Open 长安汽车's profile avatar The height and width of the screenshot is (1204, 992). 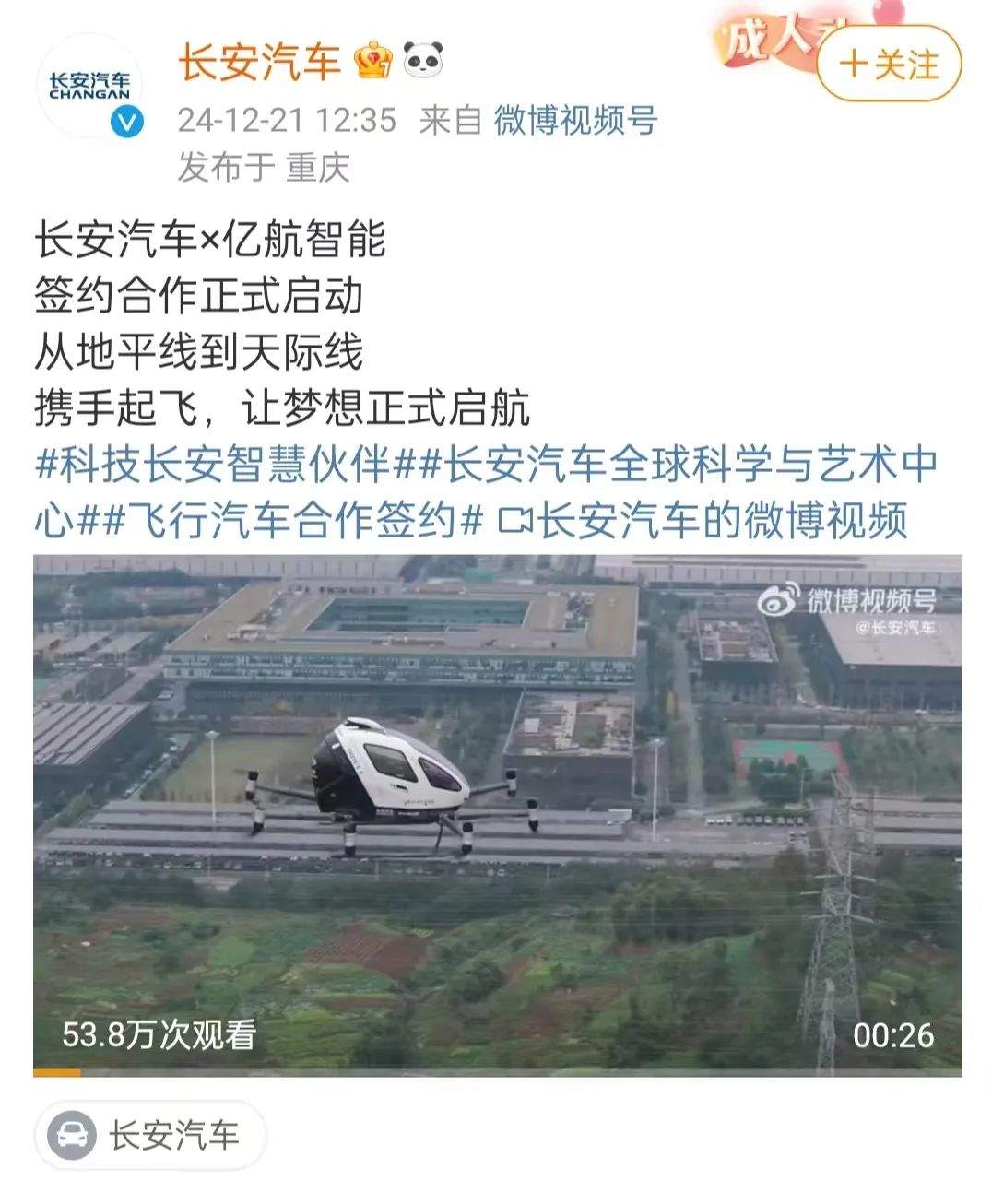coord(89,88)
